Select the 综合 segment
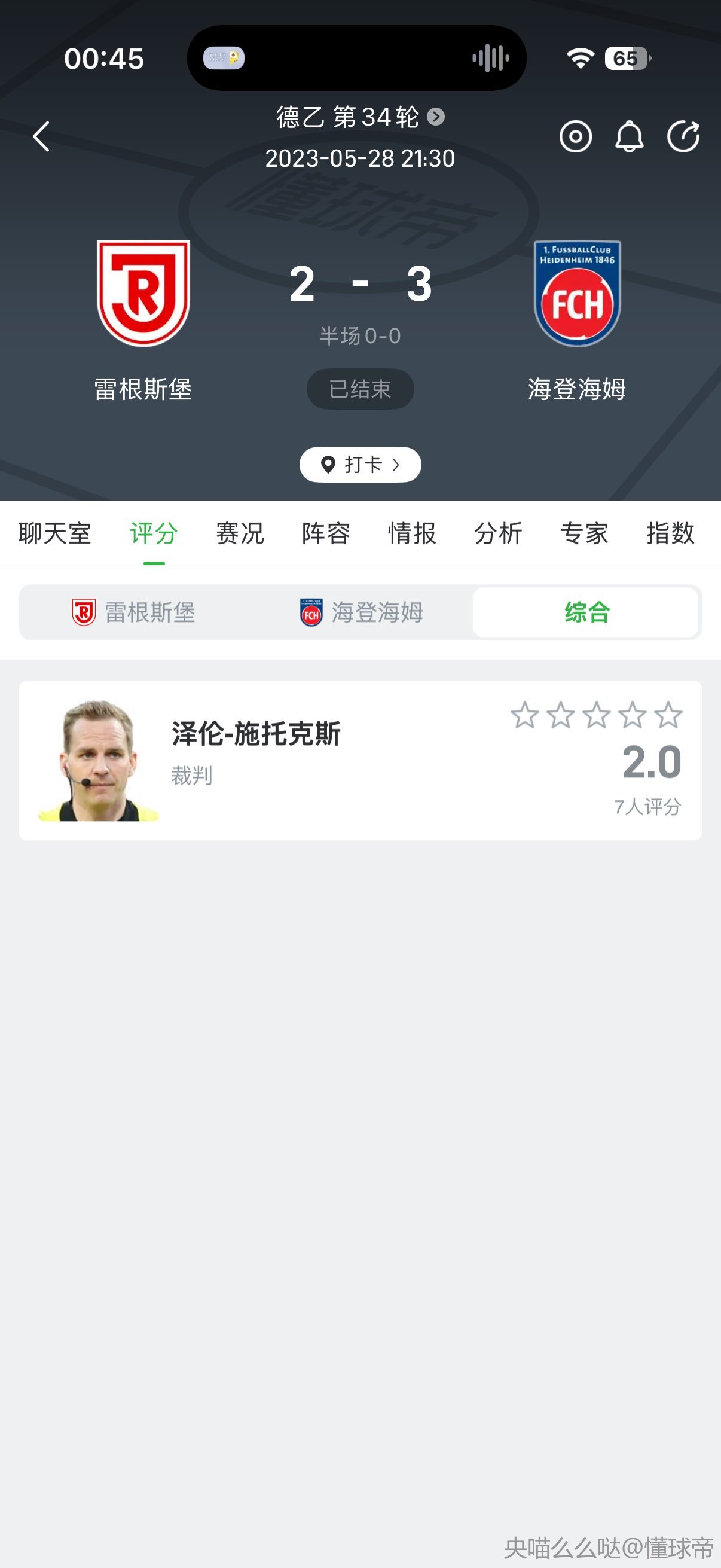This screenshot has height=1568, width=721. click(x=586, y=612)
